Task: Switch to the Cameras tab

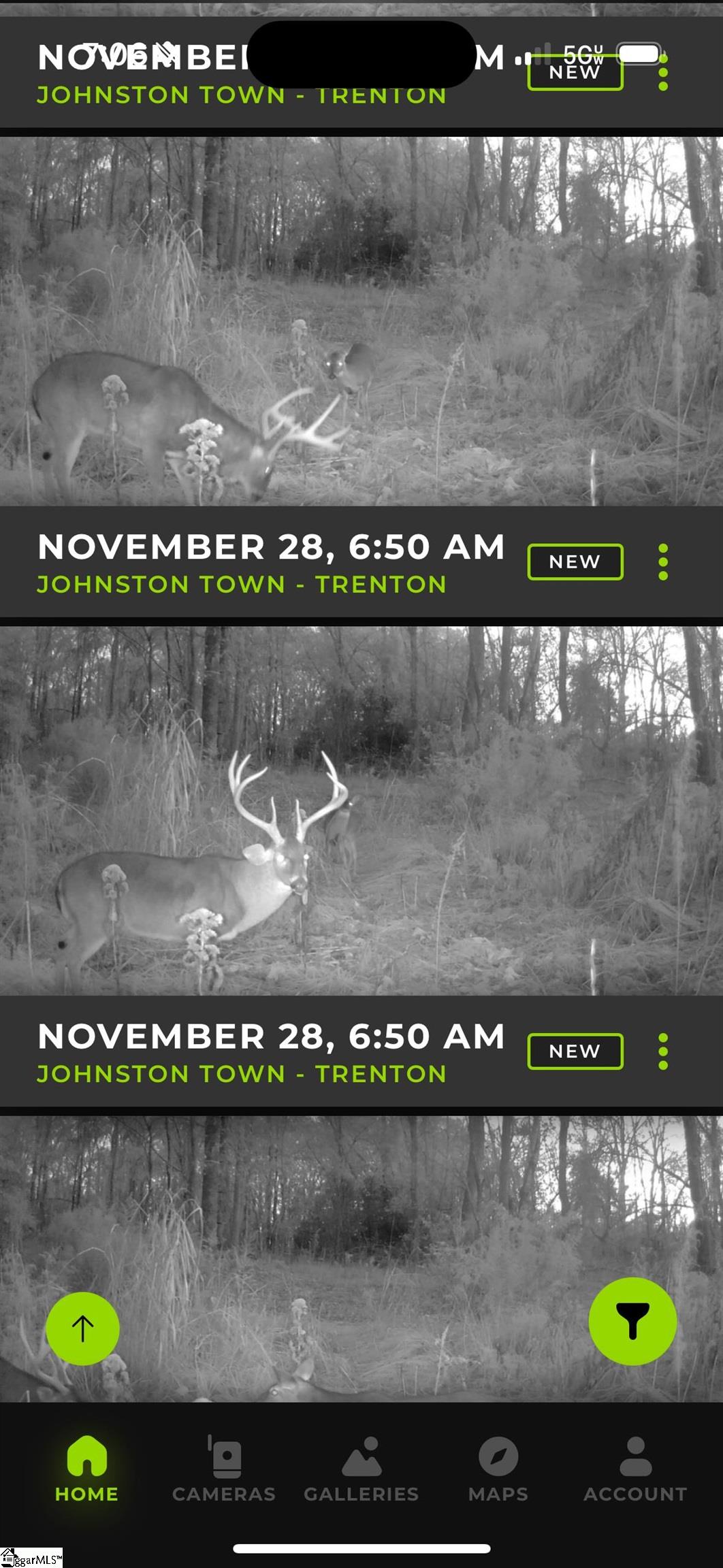Action: (x=224, y=1469)
